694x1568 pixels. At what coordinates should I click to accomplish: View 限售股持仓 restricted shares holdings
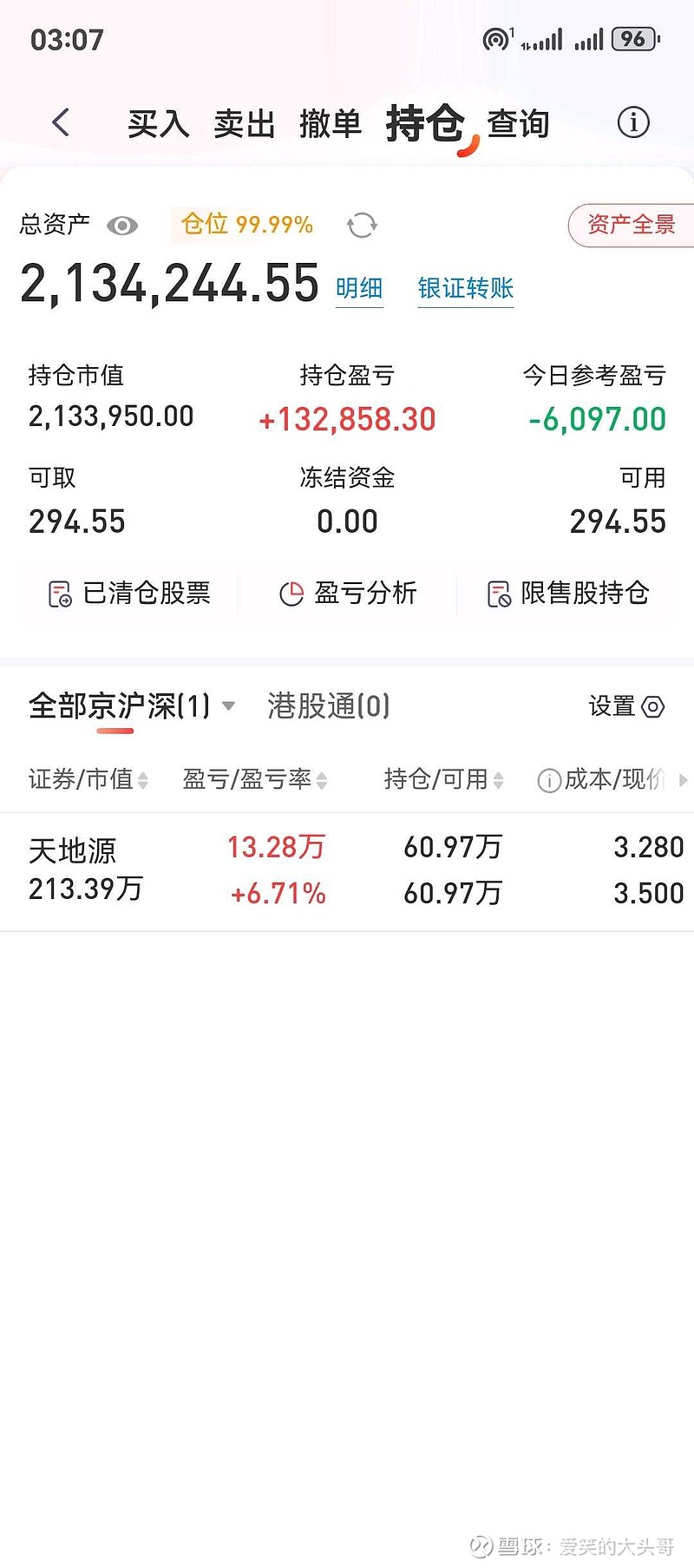[x=568, y=594]
